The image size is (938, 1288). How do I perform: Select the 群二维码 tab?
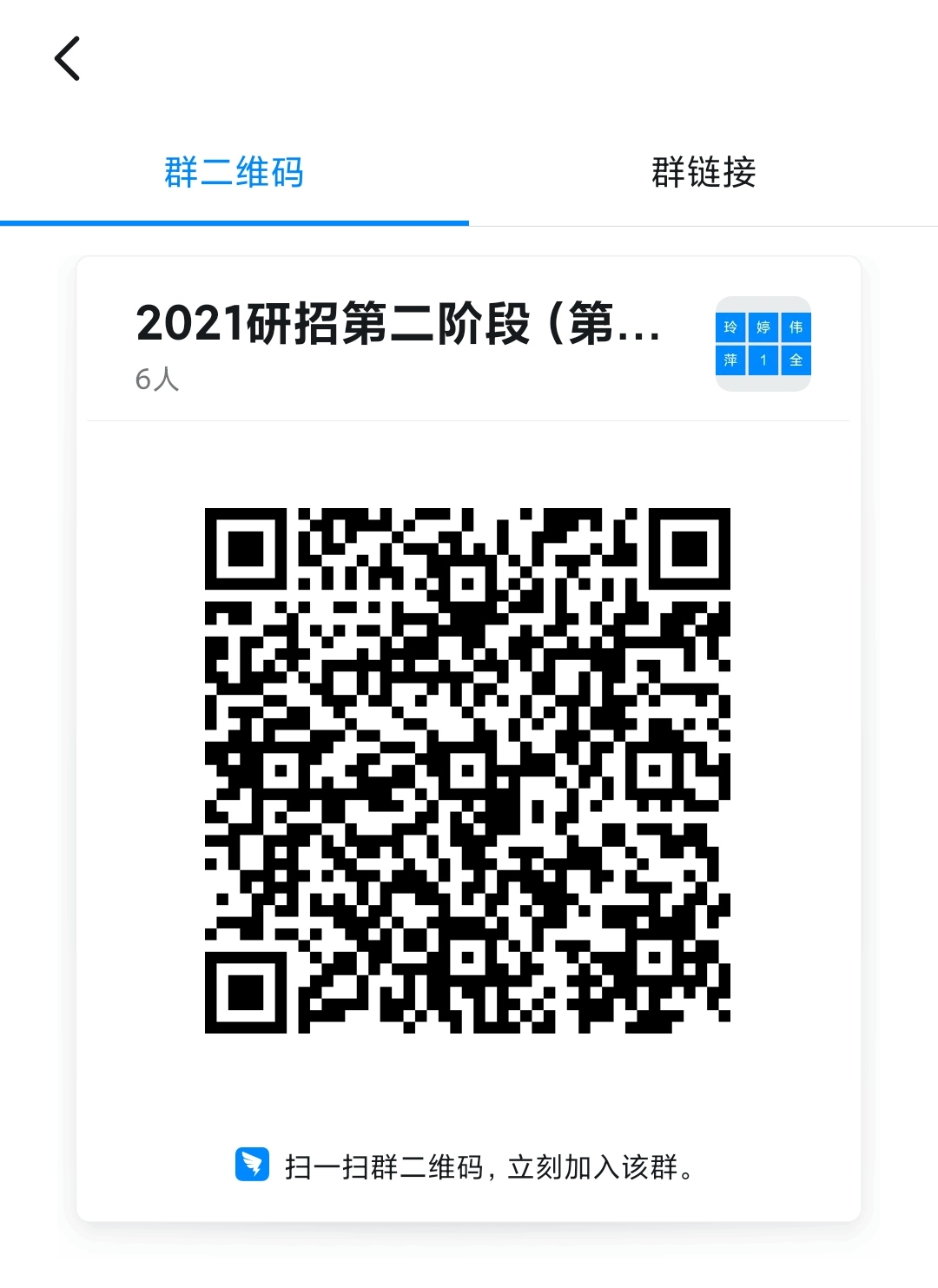click(x=234, y=172)
